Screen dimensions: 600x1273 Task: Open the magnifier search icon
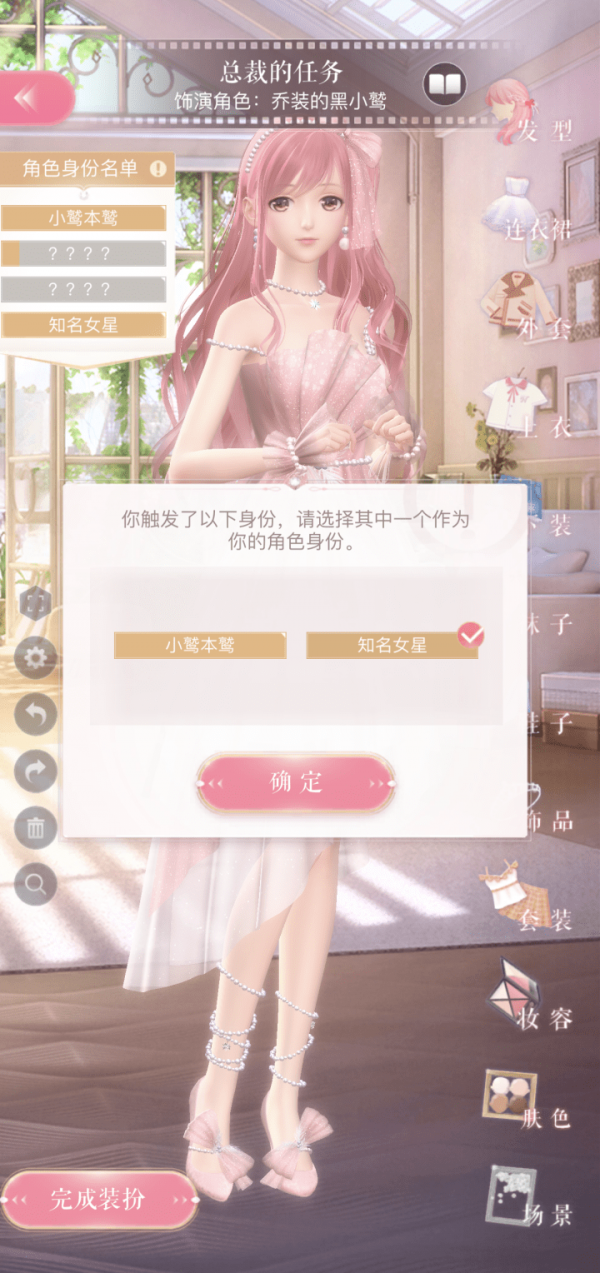(35, 884)
